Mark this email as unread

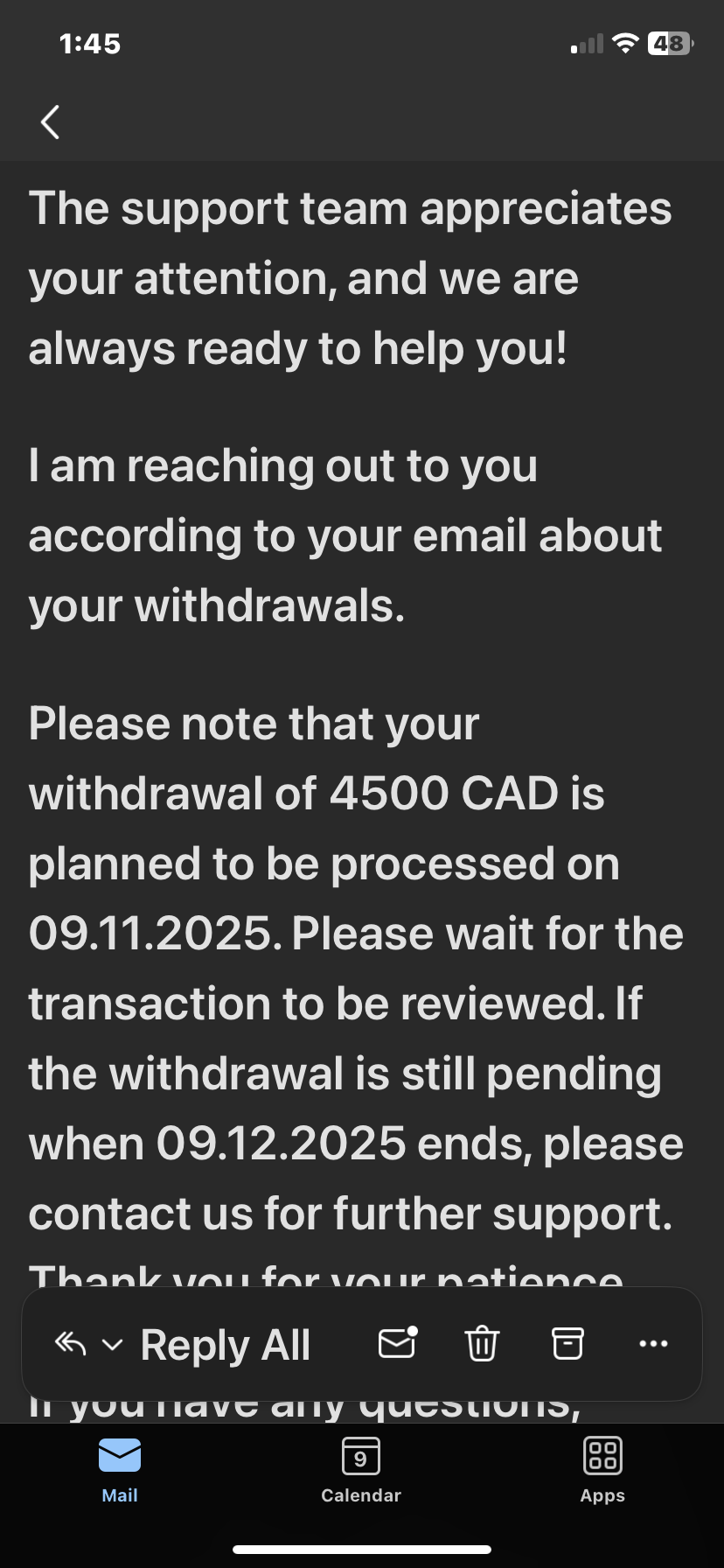(x=397, y=1343)
